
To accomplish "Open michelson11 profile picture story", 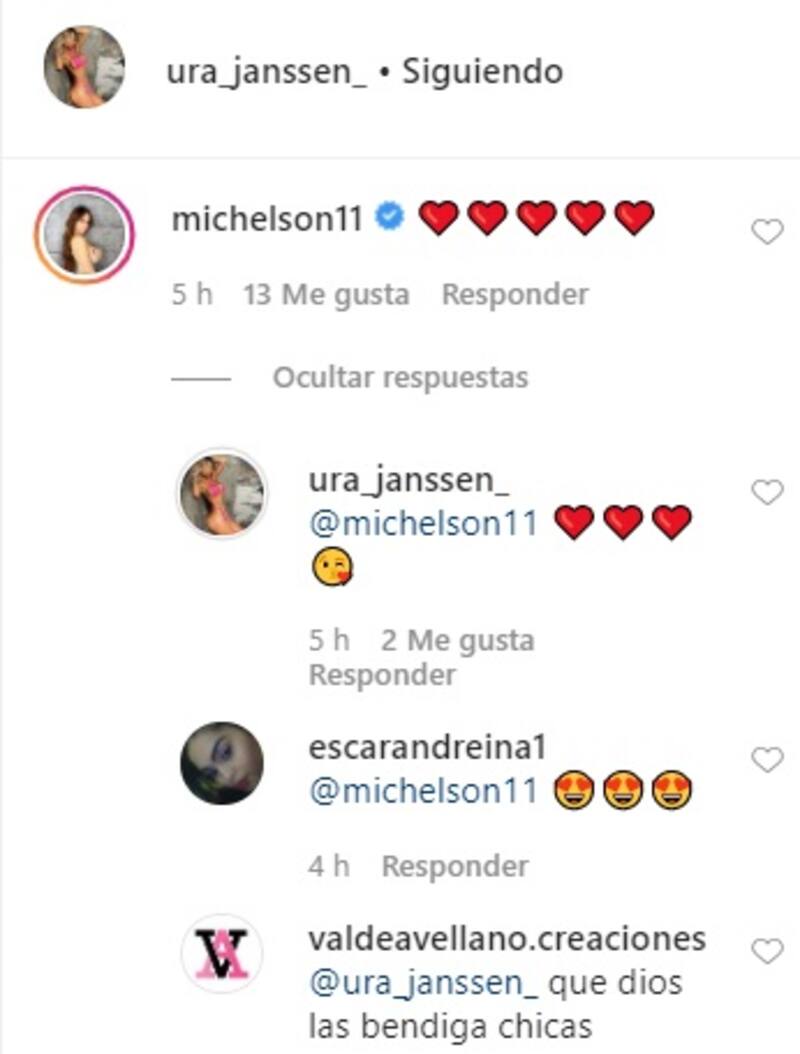I will coord(84,234).
